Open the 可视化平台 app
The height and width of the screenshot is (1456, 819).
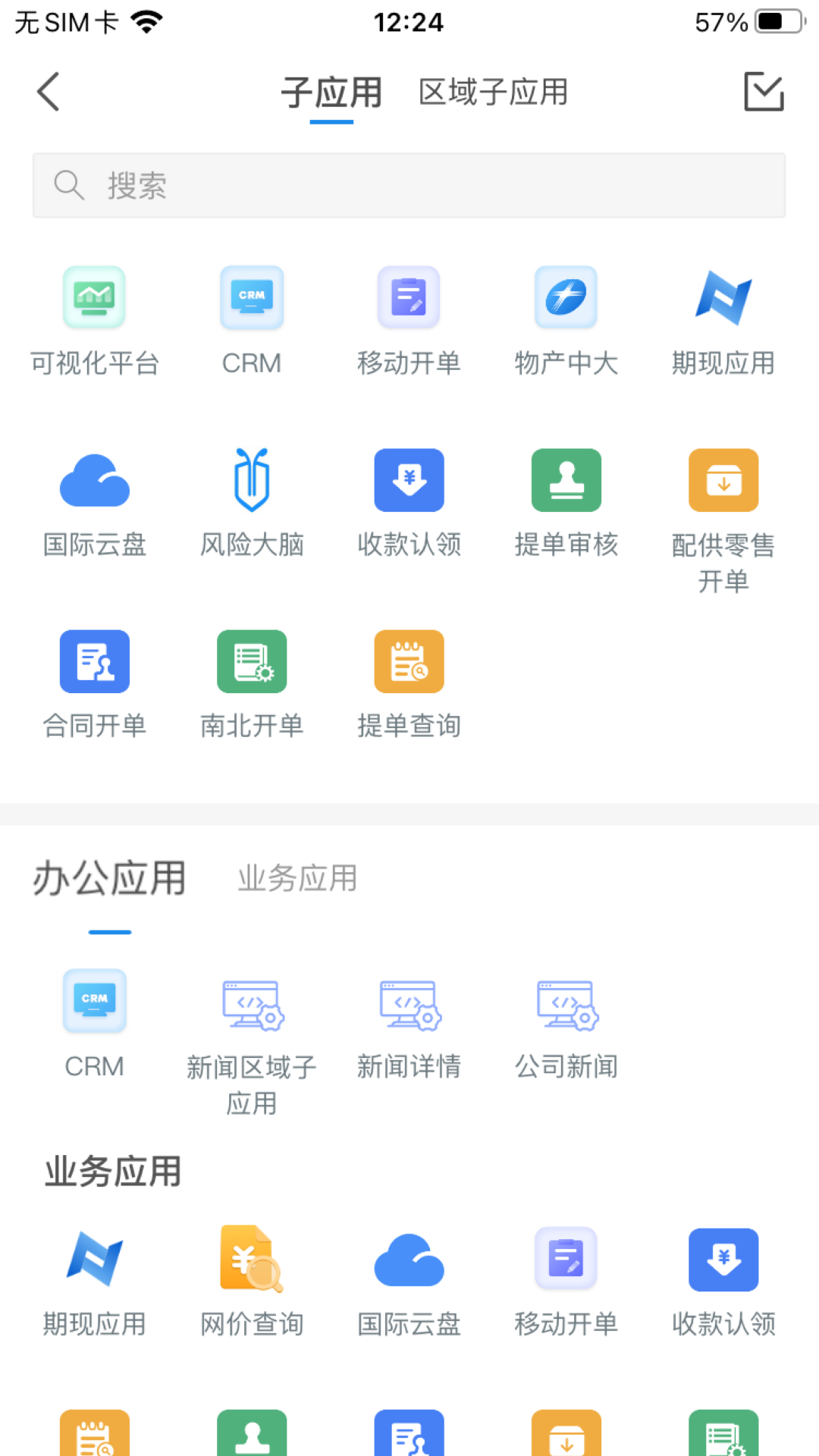click(x=94, y=318)
